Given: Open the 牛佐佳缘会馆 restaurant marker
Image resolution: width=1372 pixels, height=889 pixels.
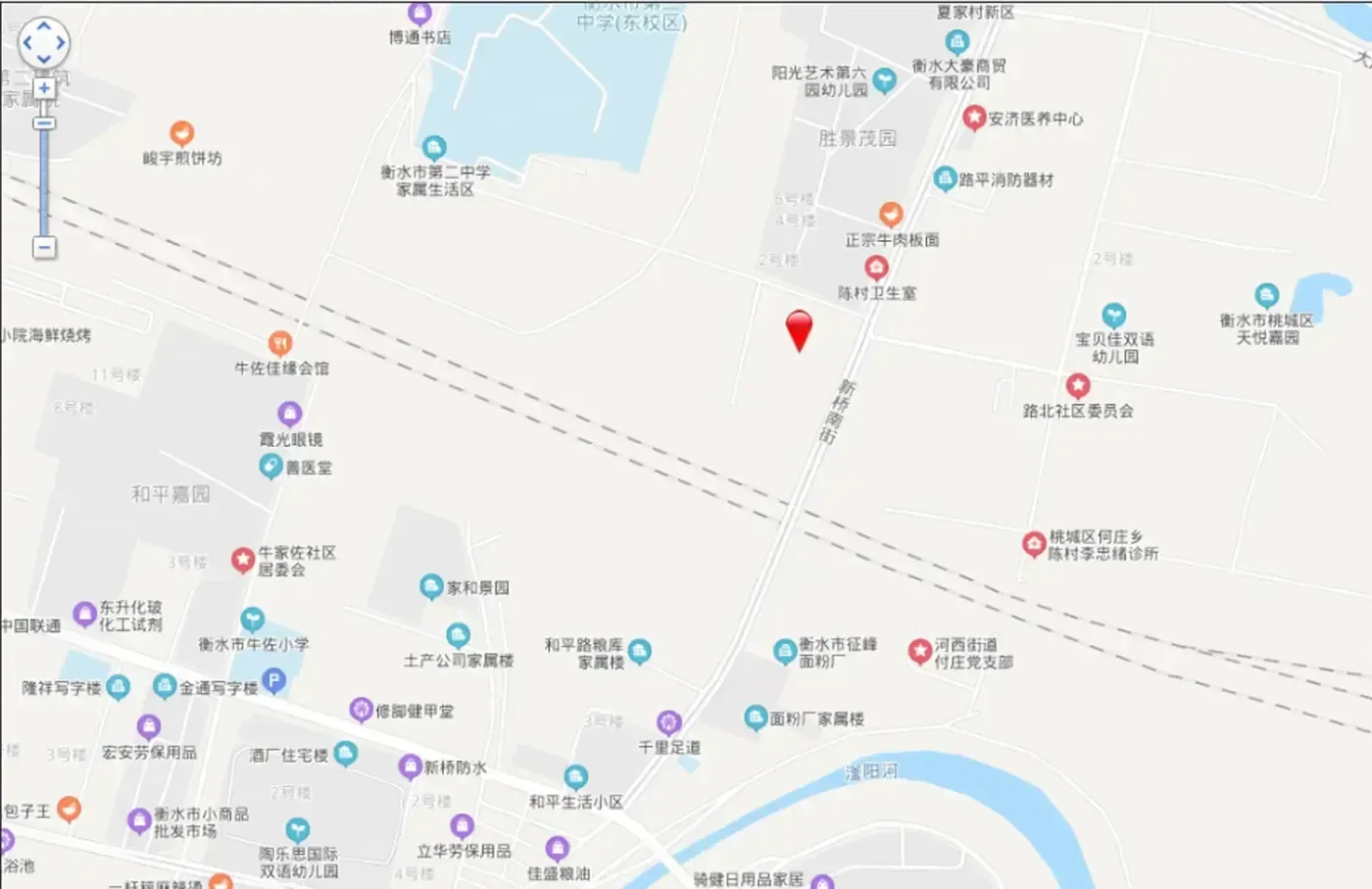Looking at the screenshot, I should coord(280,343).
